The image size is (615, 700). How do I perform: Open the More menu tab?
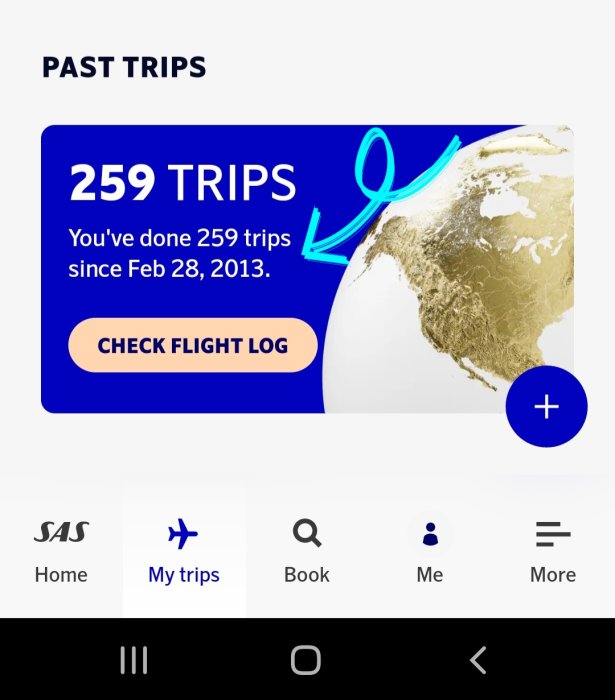click(553, 551)
